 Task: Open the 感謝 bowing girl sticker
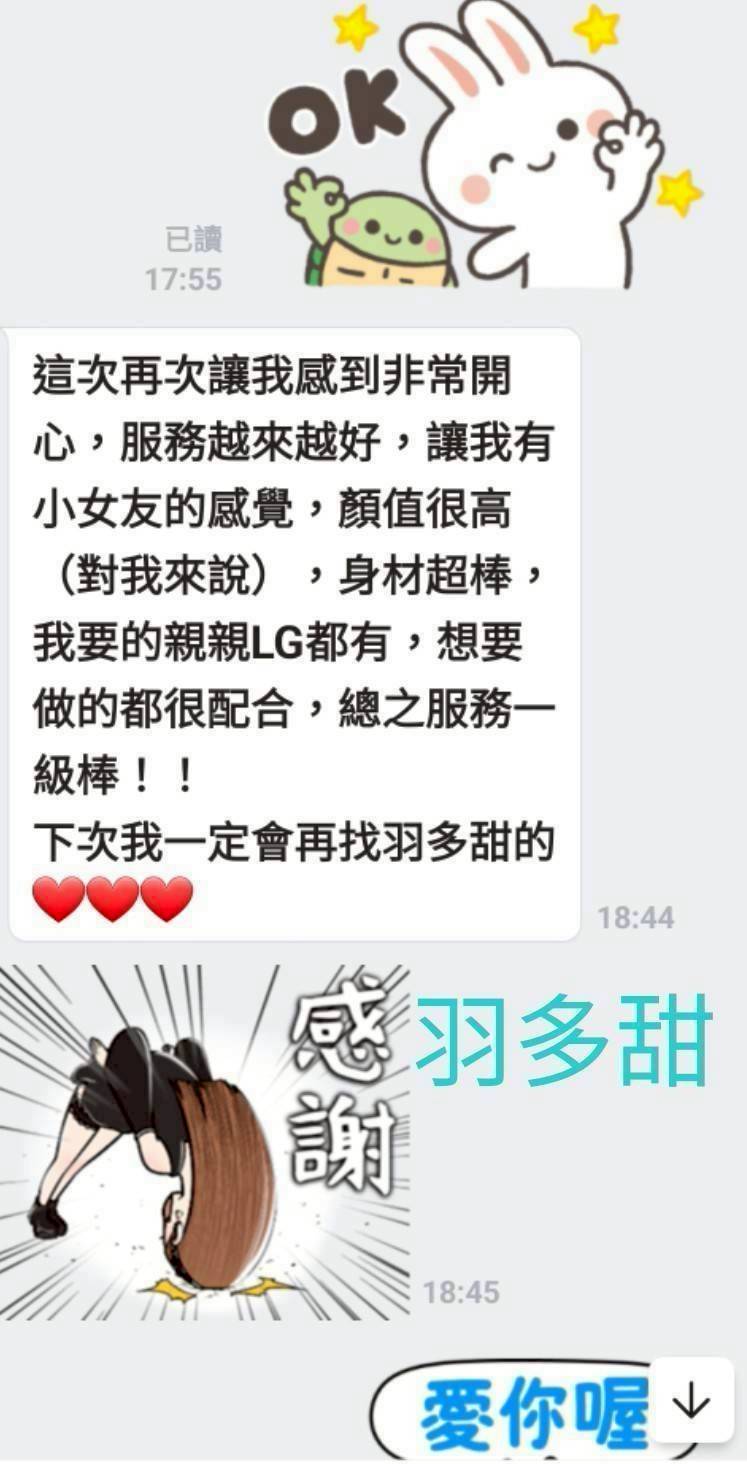[x=205, y=1142]
